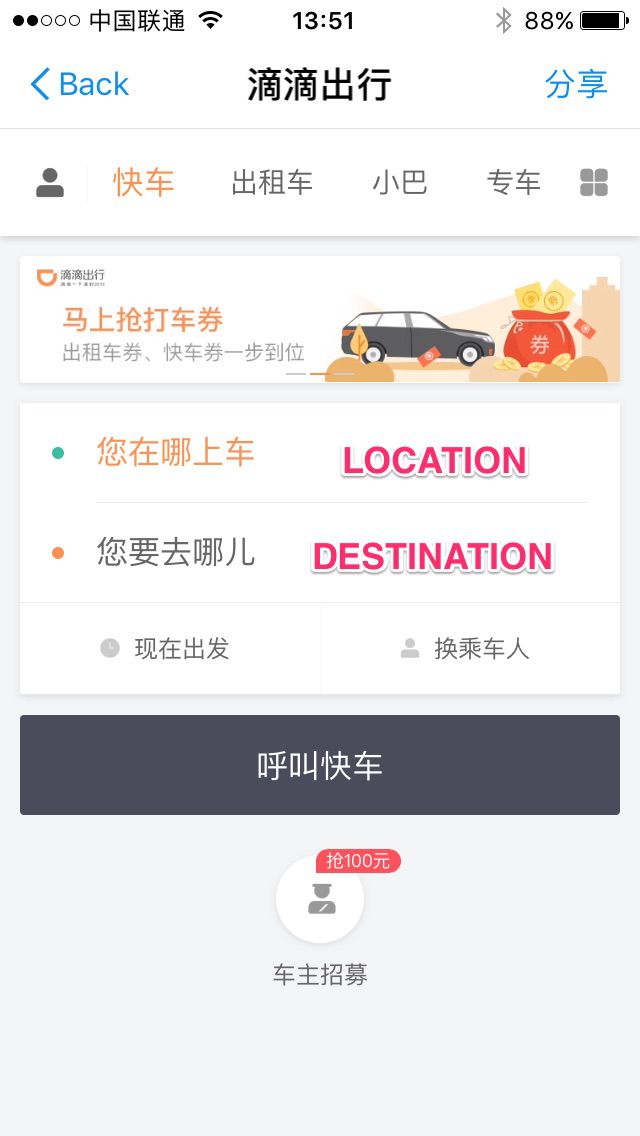640x1136 pixels.
Task: Open the 马上抢打车券 coupon banner
Action: click(x=320, y=320)
